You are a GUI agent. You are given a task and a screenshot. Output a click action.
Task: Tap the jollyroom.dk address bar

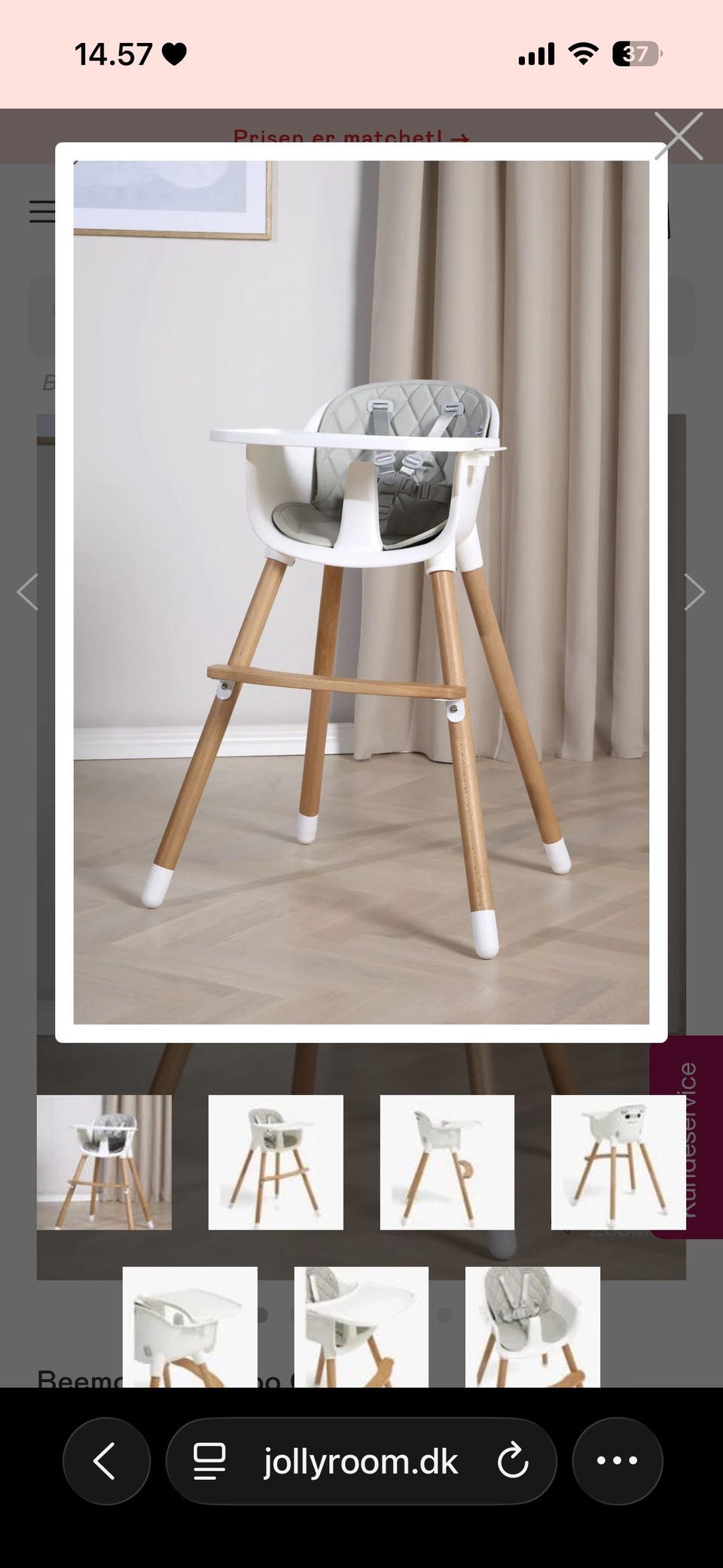coord(359,1460)
